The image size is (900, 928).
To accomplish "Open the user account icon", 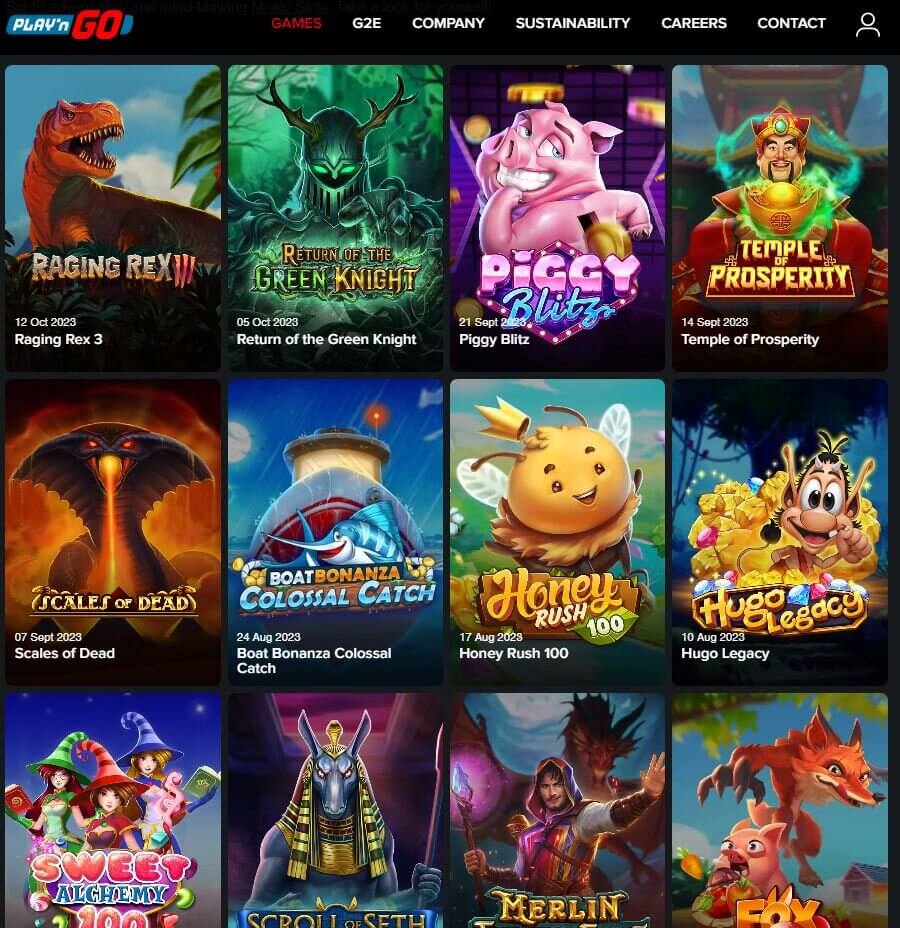I will coord(867,24).
